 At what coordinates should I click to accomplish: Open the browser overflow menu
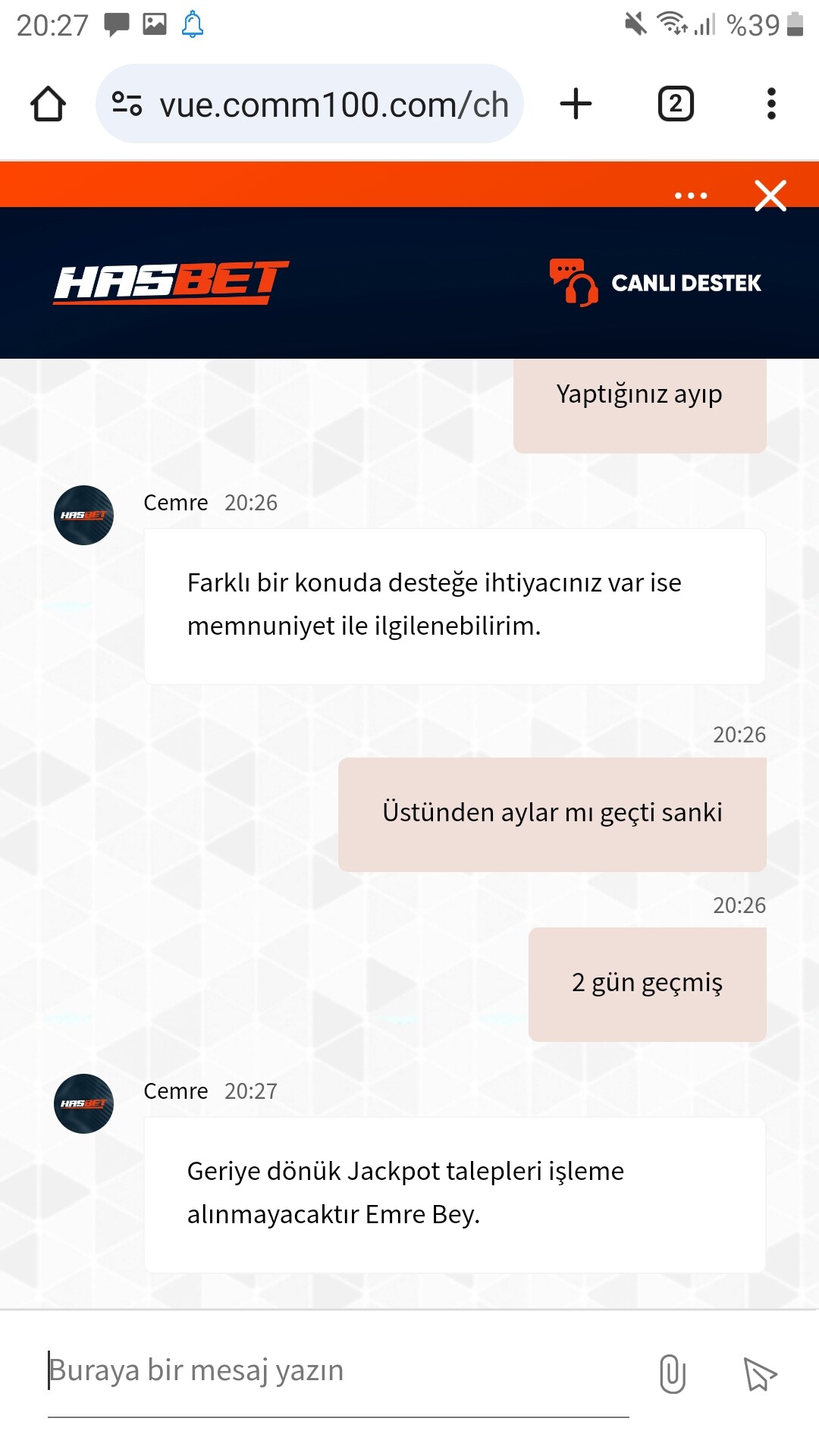click(771, 104)
